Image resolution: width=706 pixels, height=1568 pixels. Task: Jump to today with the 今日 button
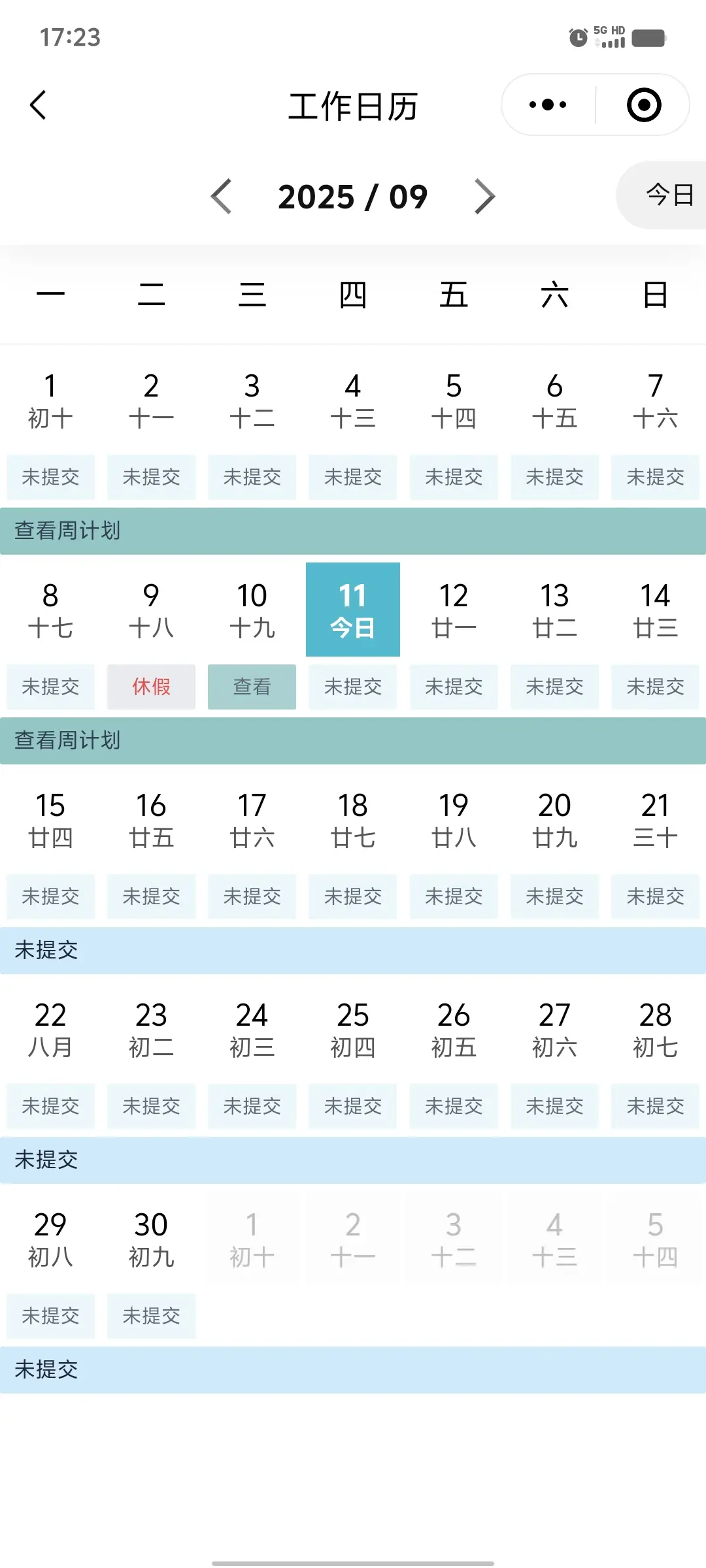click(668, 195)
